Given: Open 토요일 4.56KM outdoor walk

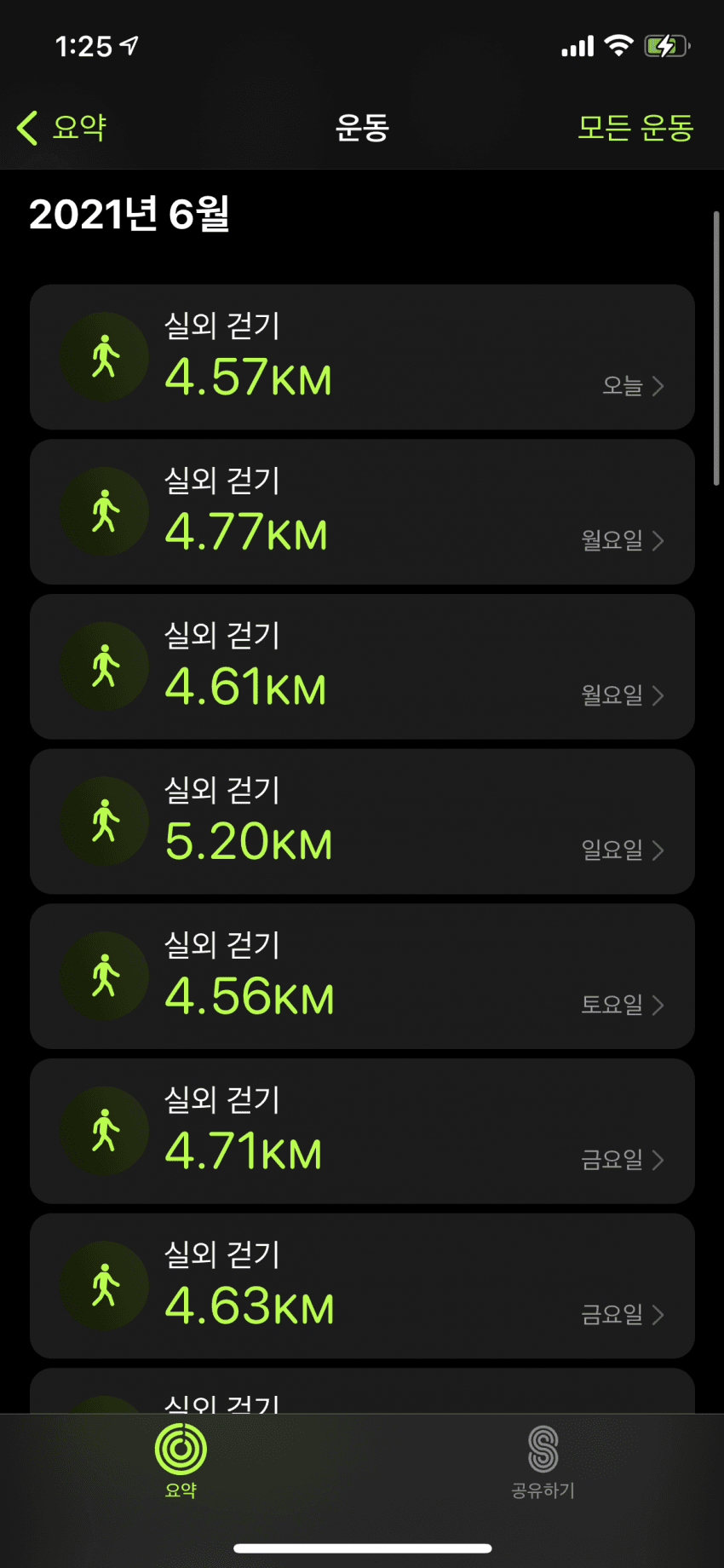Looking at the screenshot, I should (362, 977).
